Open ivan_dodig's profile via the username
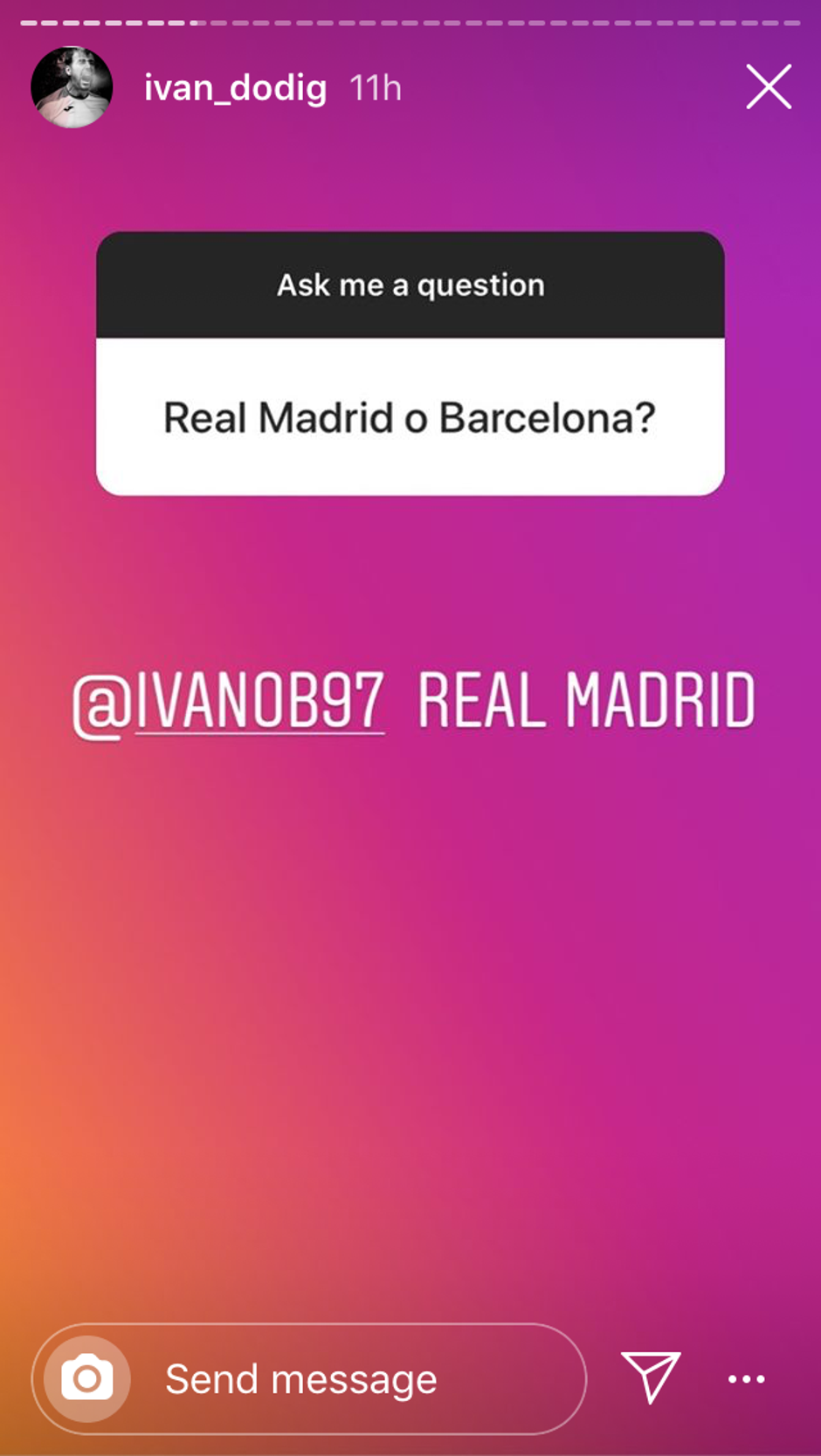This screenshot has height=1456, width=821. 236,86
